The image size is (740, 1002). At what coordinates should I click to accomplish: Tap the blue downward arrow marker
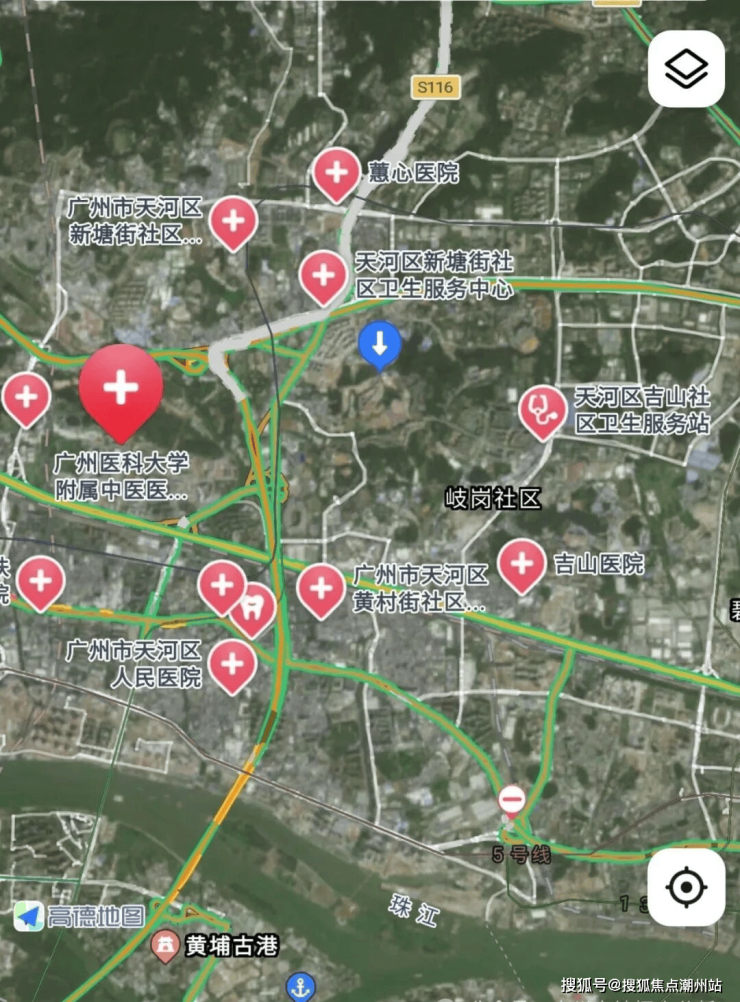pos(380,345)
